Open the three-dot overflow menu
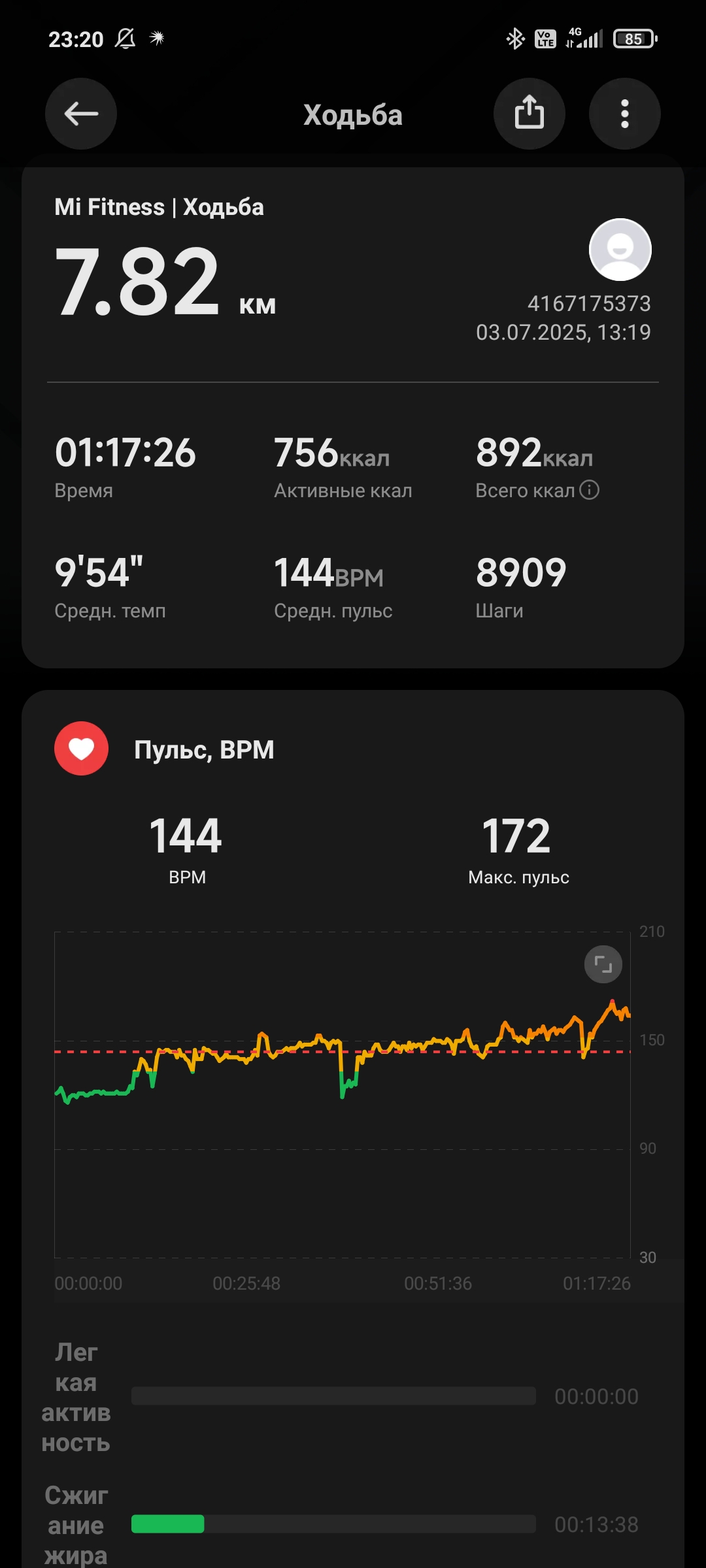This screenshot has width=706, height=1568. 624,114
